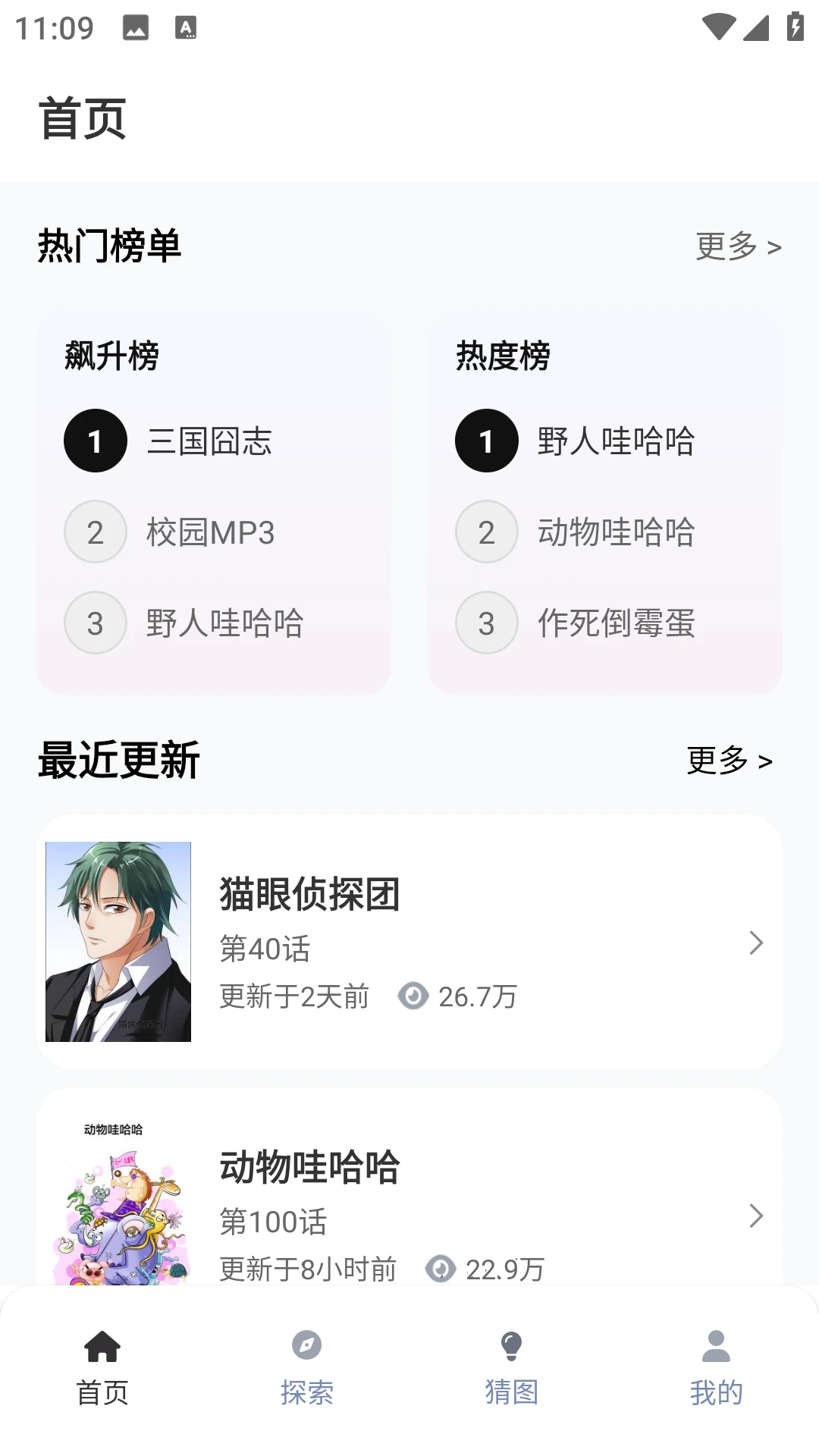This screenshot has width=819, height=1456.
Task: Click the arrow after 热门榜单 更多
Action: click(x=773, y=246)
